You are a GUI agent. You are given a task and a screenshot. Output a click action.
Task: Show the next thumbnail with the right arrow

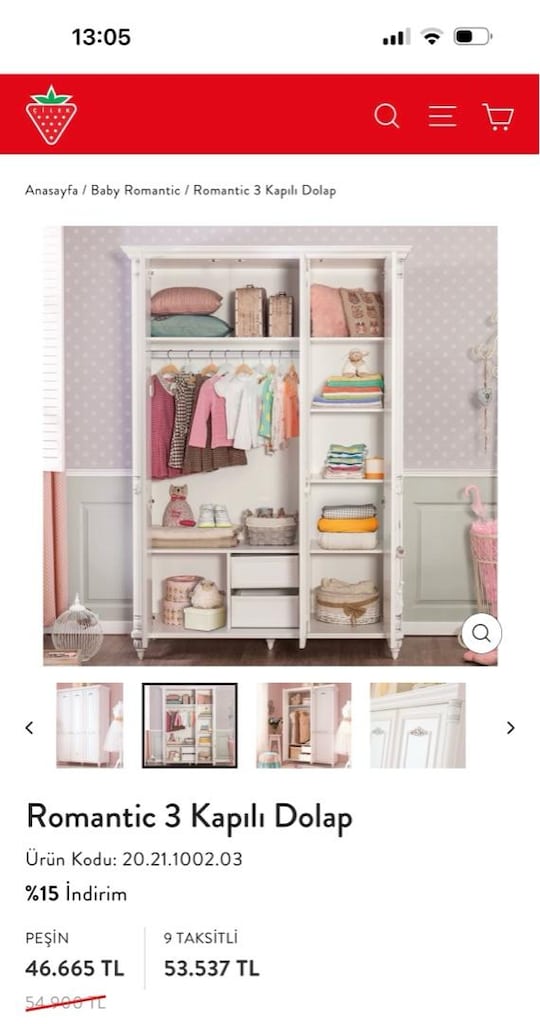511,728
